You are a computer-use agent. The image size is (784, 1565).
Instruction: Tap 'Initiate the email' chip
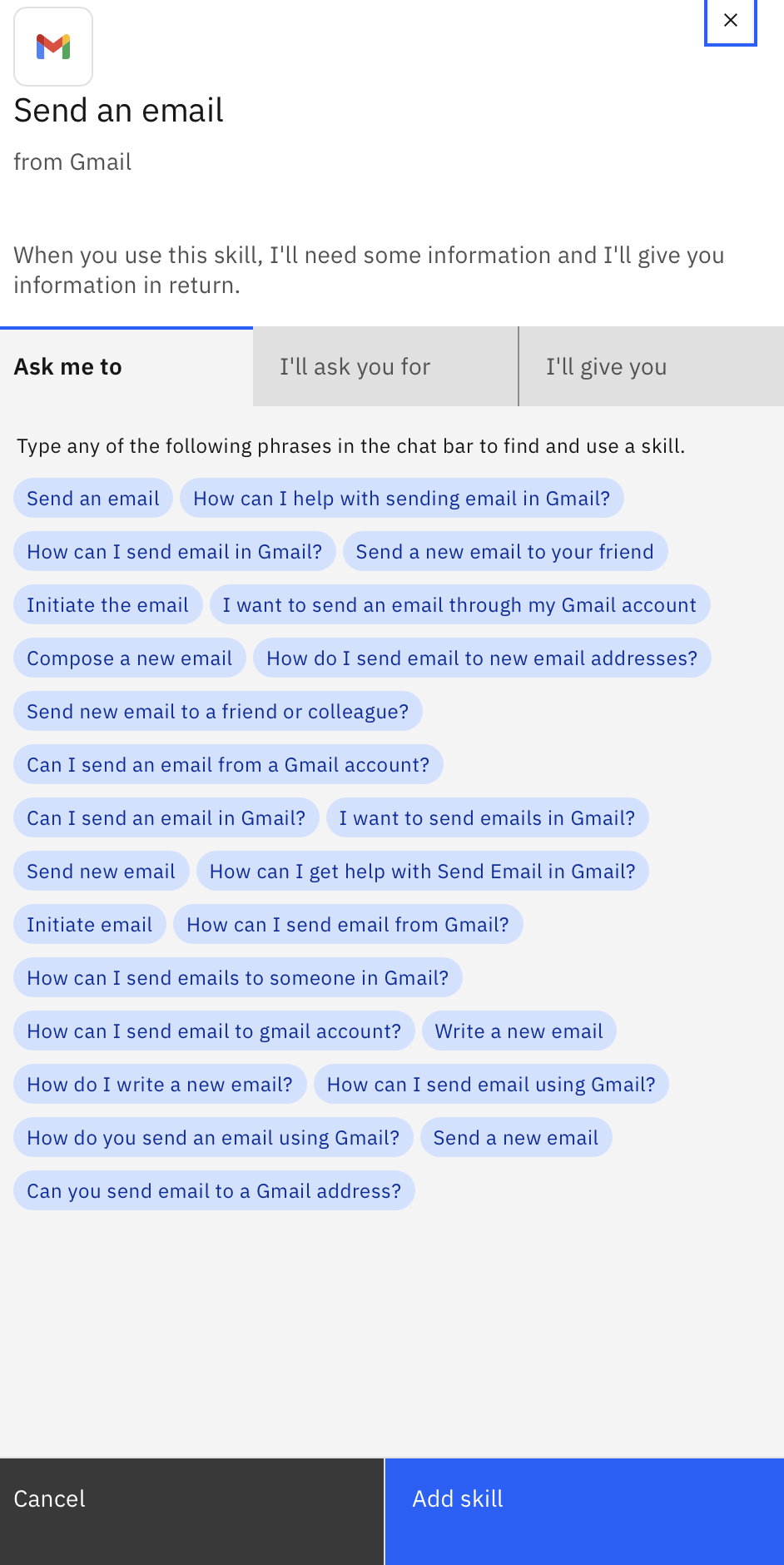(x=107, y=604)
